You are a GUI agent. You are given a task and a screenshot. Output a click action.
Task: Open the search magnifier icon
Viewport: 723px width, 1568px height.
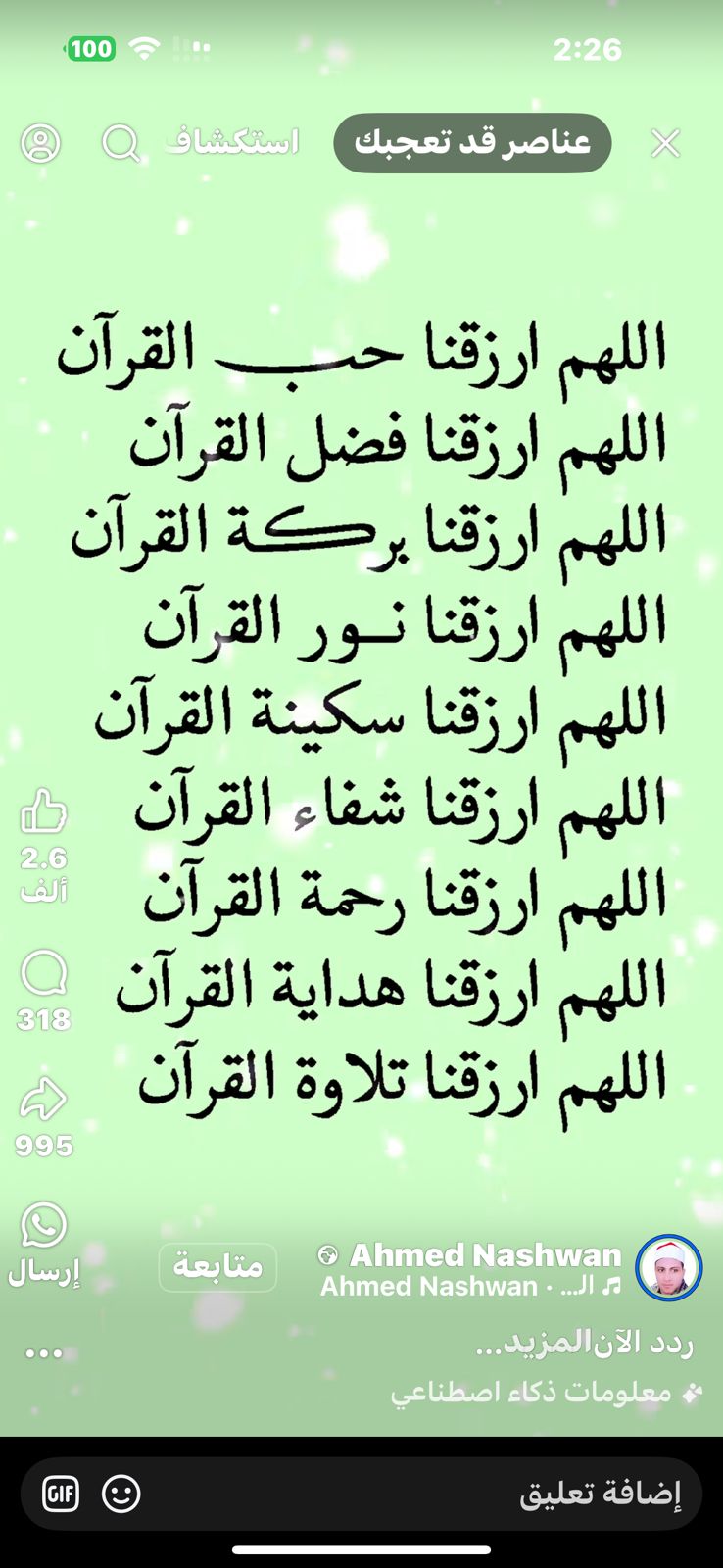click(x=121, y=144)
